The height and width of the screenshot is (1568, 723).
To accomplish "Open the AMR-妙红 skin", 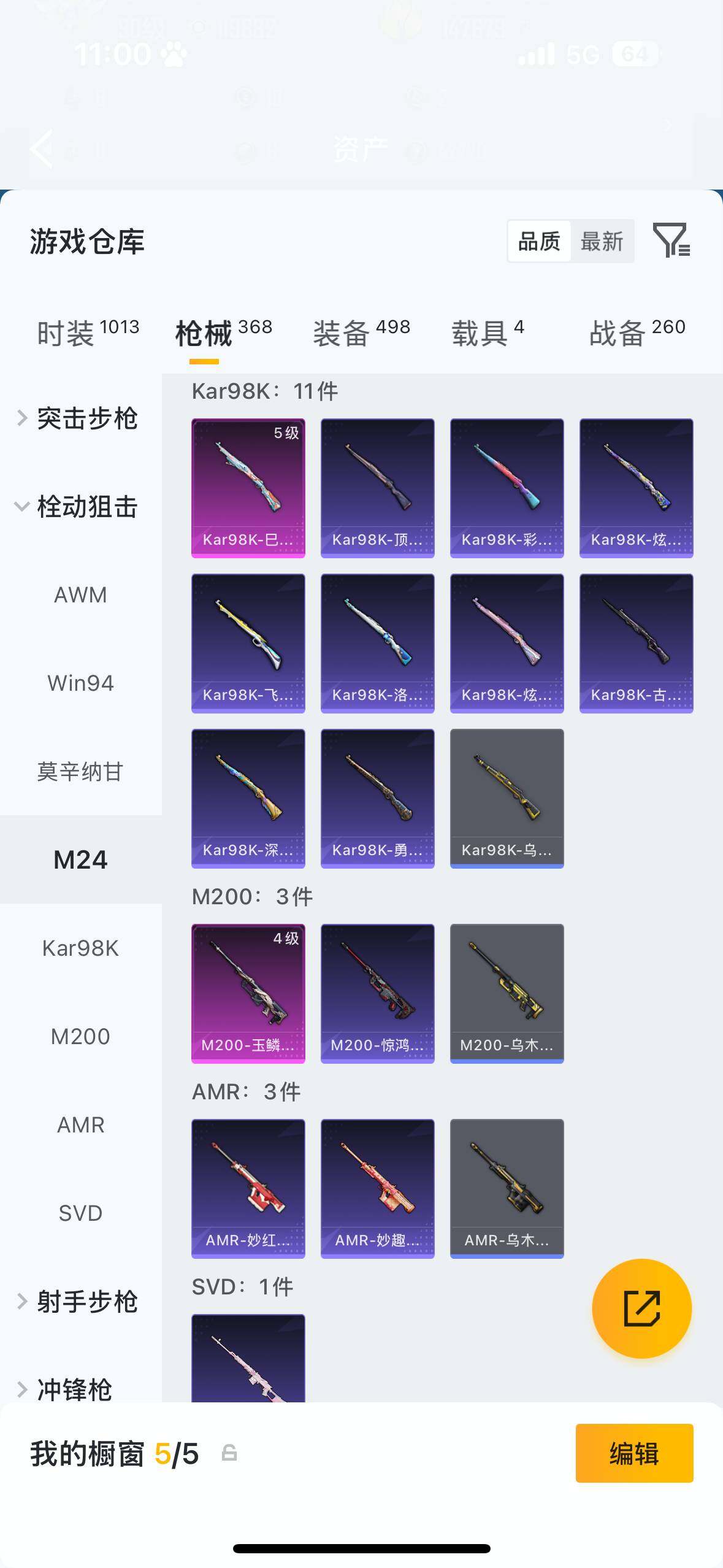I will (248, 1188).
